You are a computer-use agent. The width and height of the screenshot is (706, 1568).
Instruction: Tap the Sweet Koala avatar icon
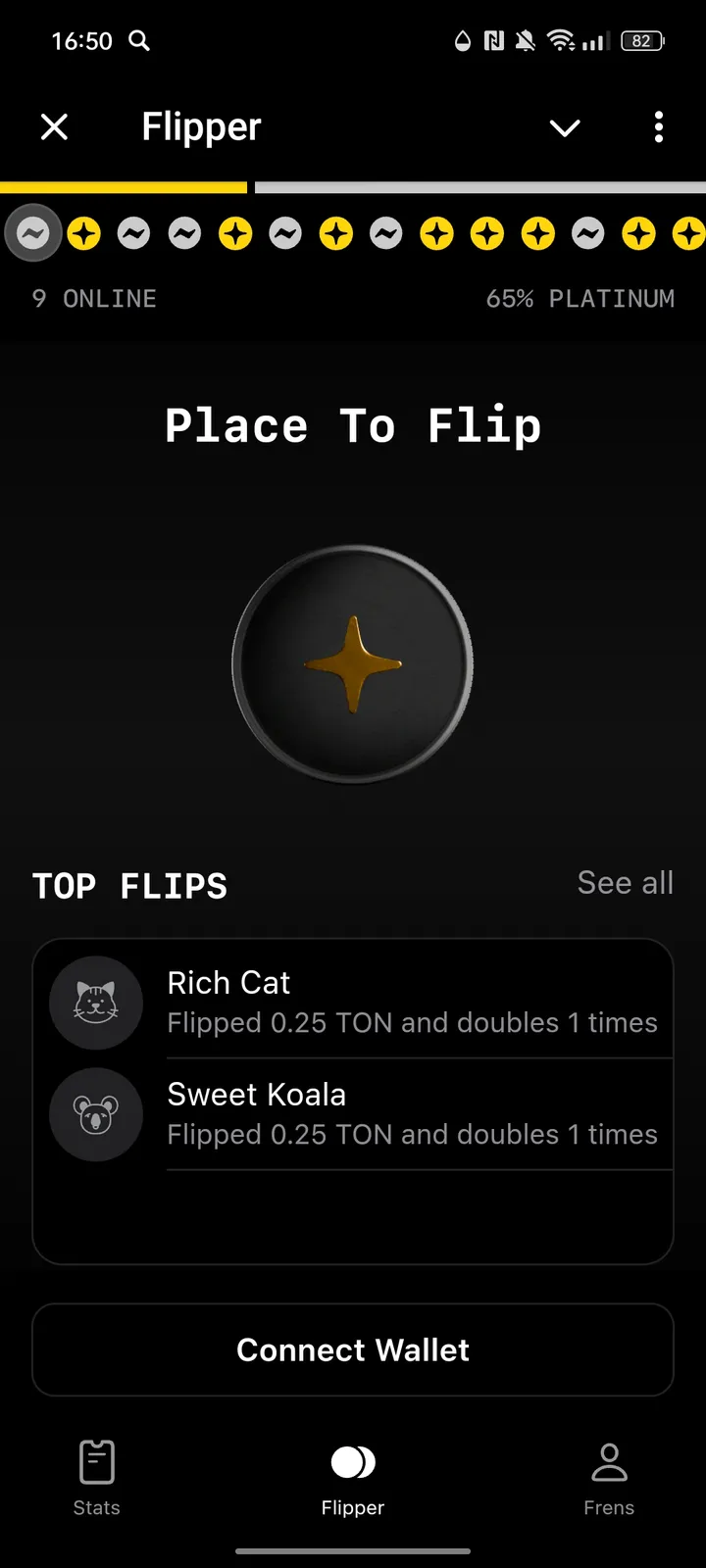click(95, 1114)
